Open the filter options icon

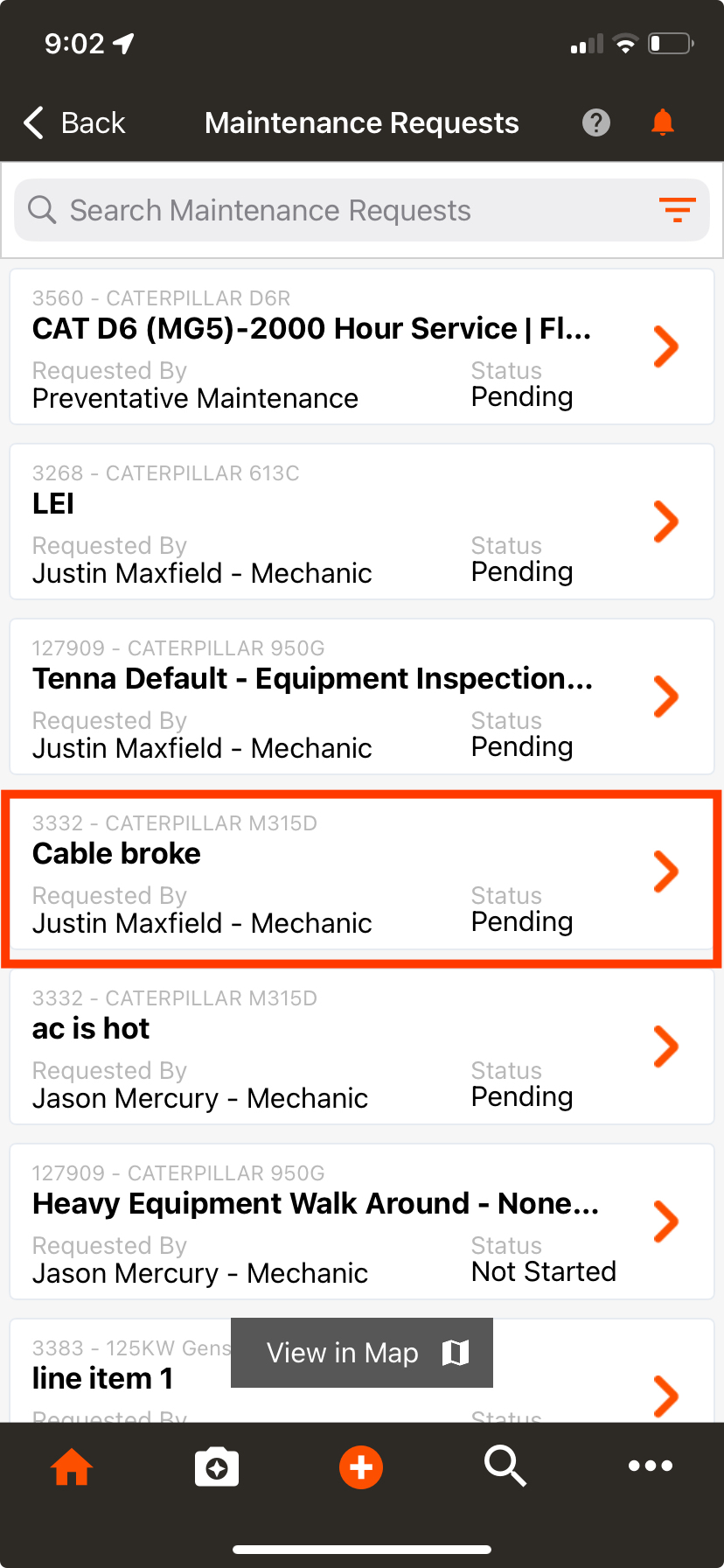pos(677,210)
